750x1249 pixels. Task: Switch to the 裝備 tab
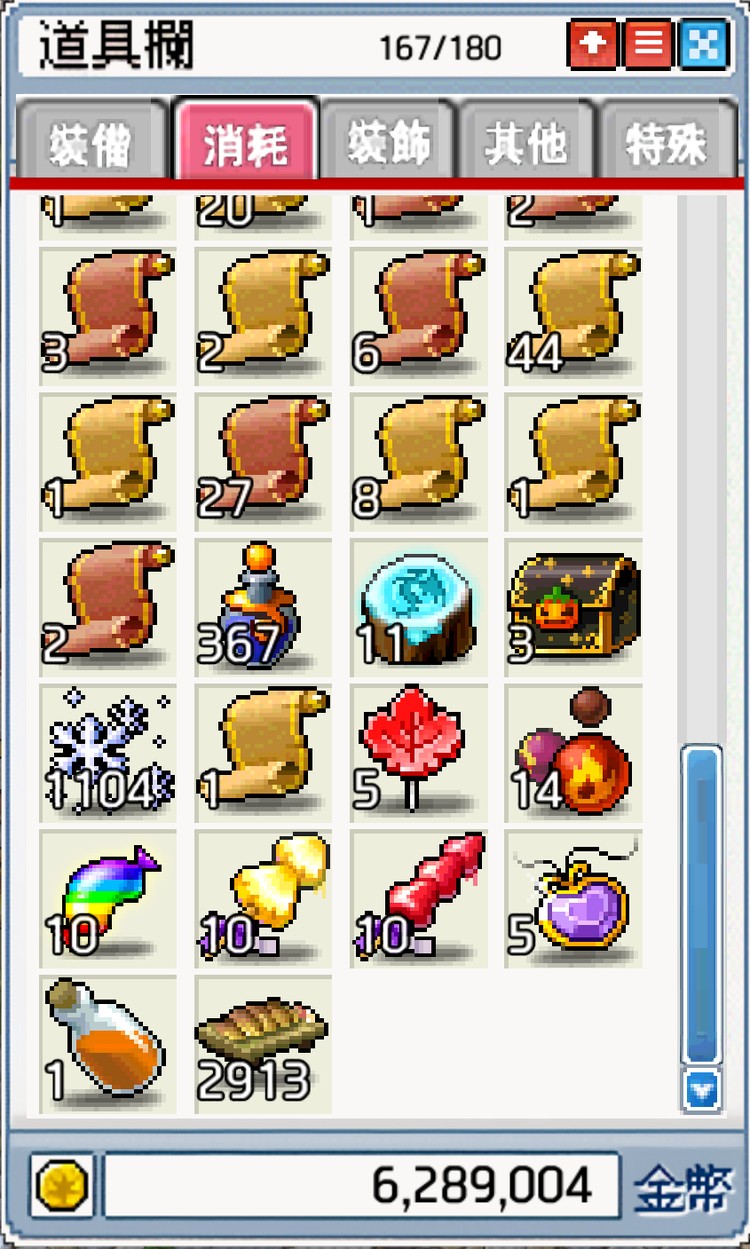[x=90, y=145]
